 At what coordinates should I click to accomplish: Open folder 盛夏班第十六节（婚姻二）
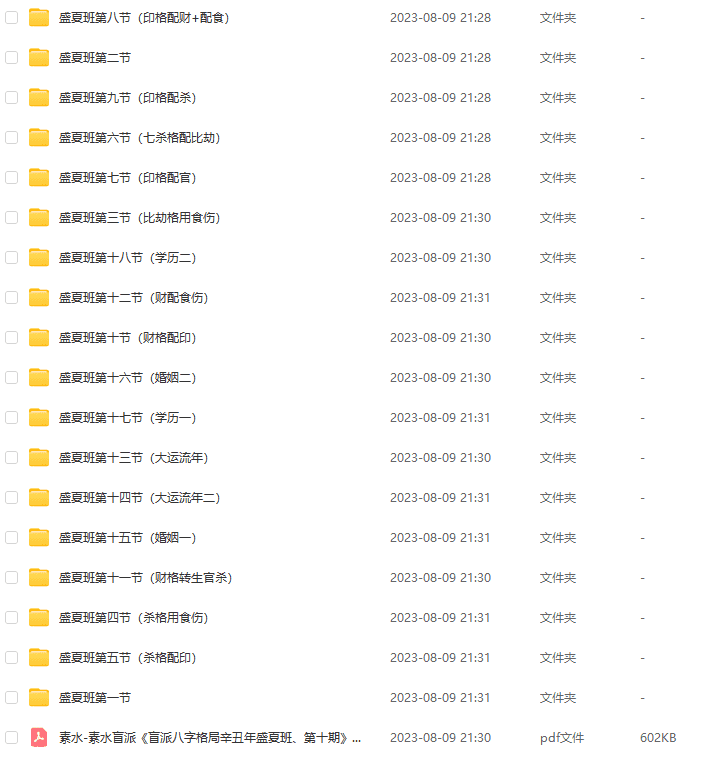pos(127,378)
